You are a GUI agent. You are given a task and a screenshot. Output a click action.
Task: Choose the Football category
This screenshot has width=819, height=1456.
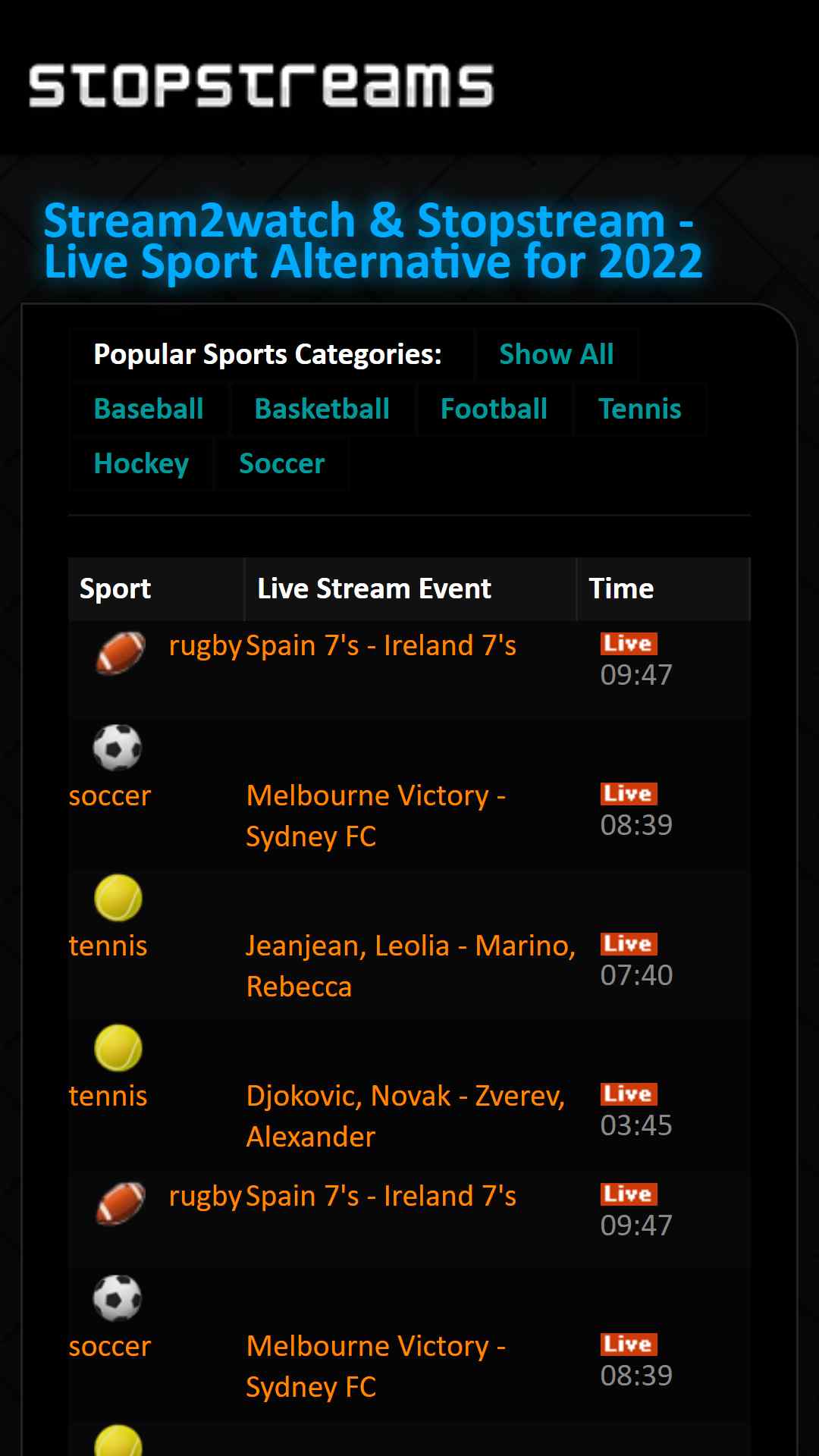pos(494,409)
